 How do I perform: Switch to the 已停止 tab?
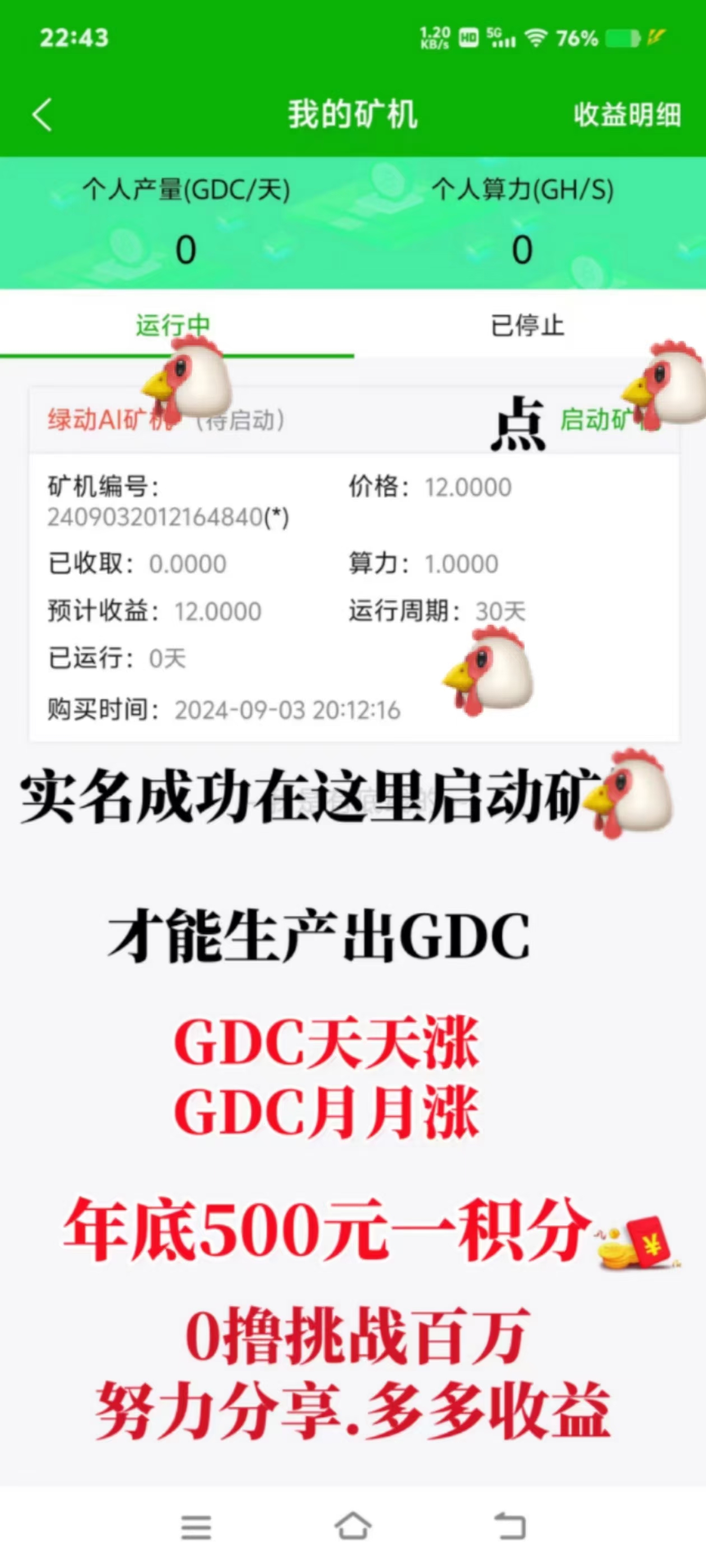[527, 325]
